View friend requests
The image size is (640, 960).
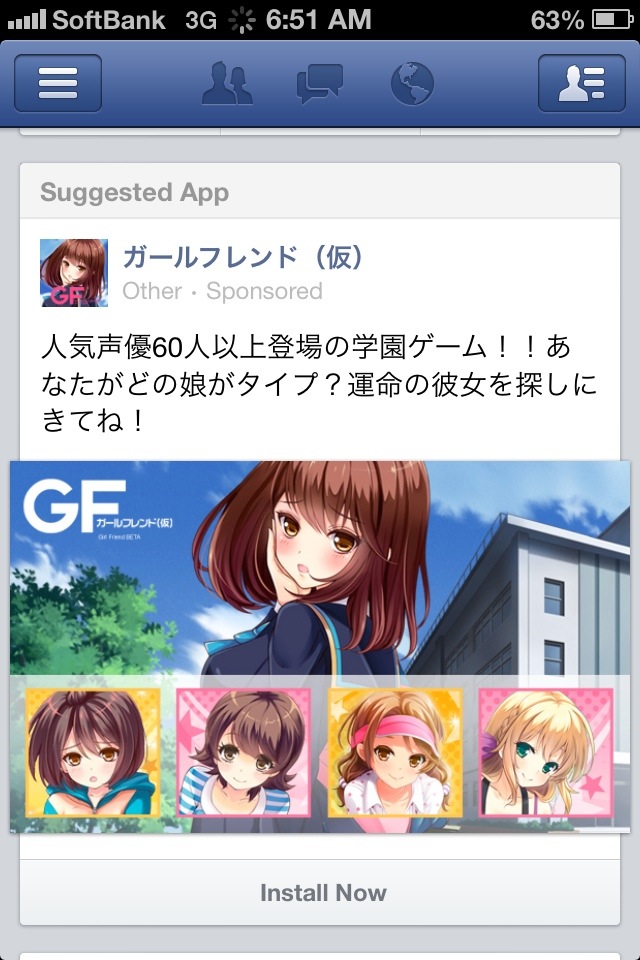point(227,83)
